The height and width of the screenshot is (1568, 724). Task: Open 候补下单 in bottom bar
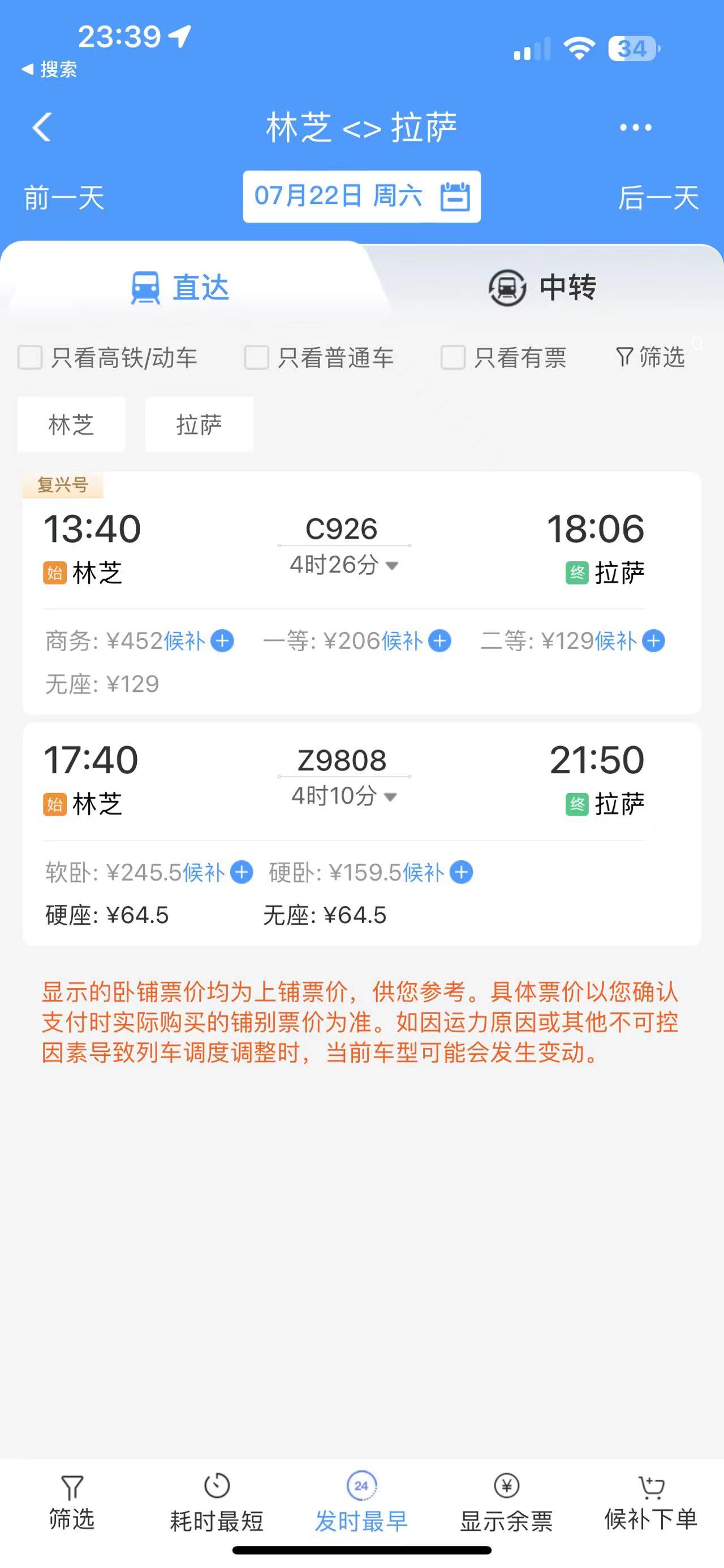click(x=650, y=1504)
